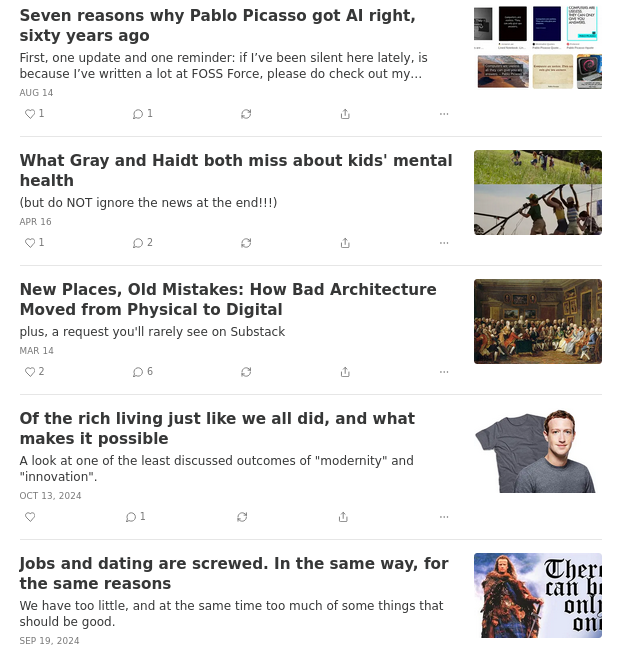Screen dimensions: 622x651
Task: Open the Gray and Haidt post thumbnail
Action: tap(537, 192)
